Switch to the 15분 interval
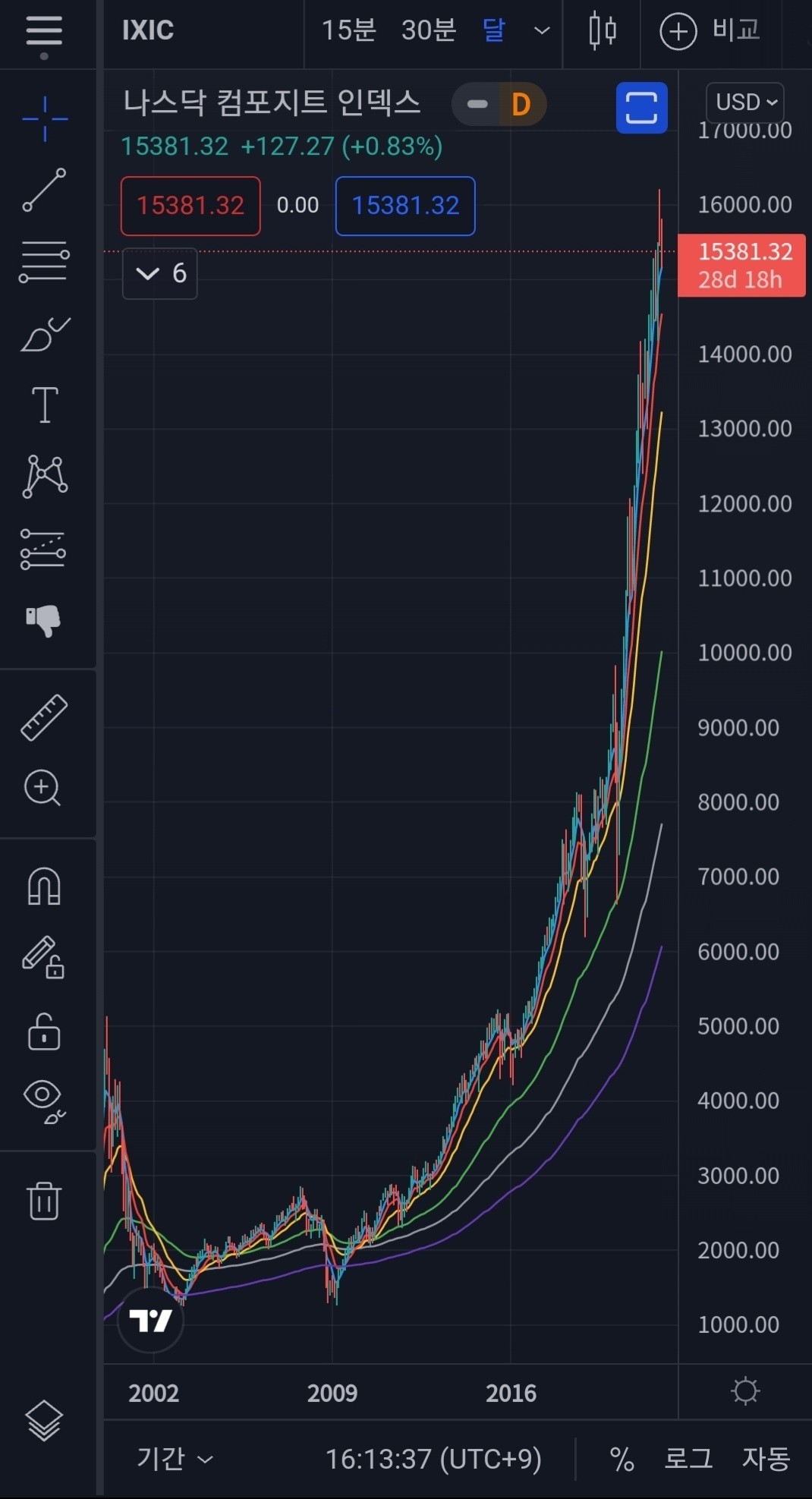 (348, 30)
